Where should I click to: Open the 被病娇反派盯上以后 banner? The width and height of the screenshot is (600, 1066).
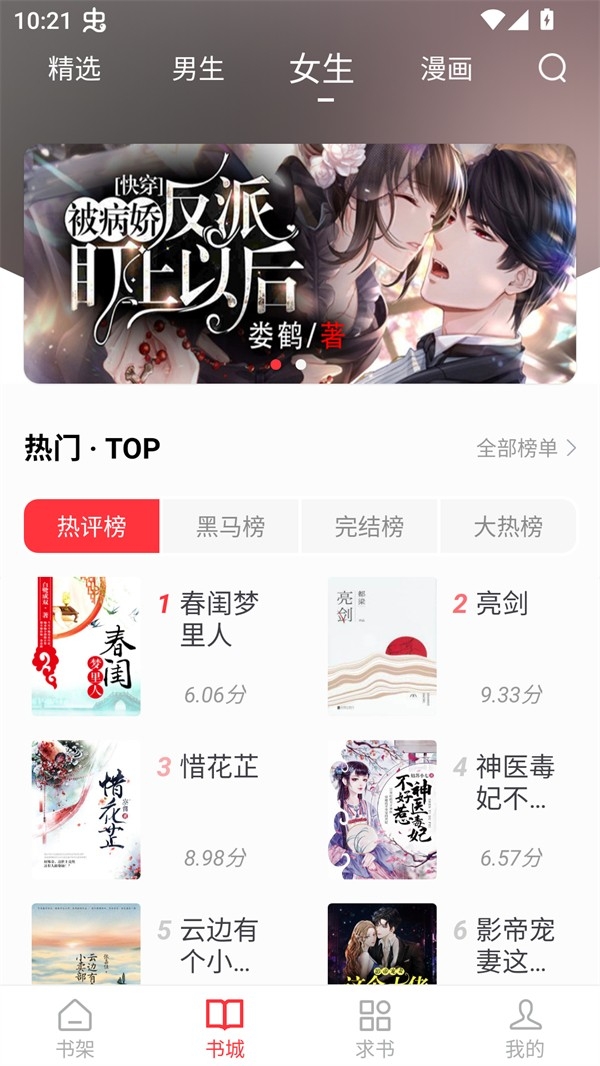(x=300, y=264)
